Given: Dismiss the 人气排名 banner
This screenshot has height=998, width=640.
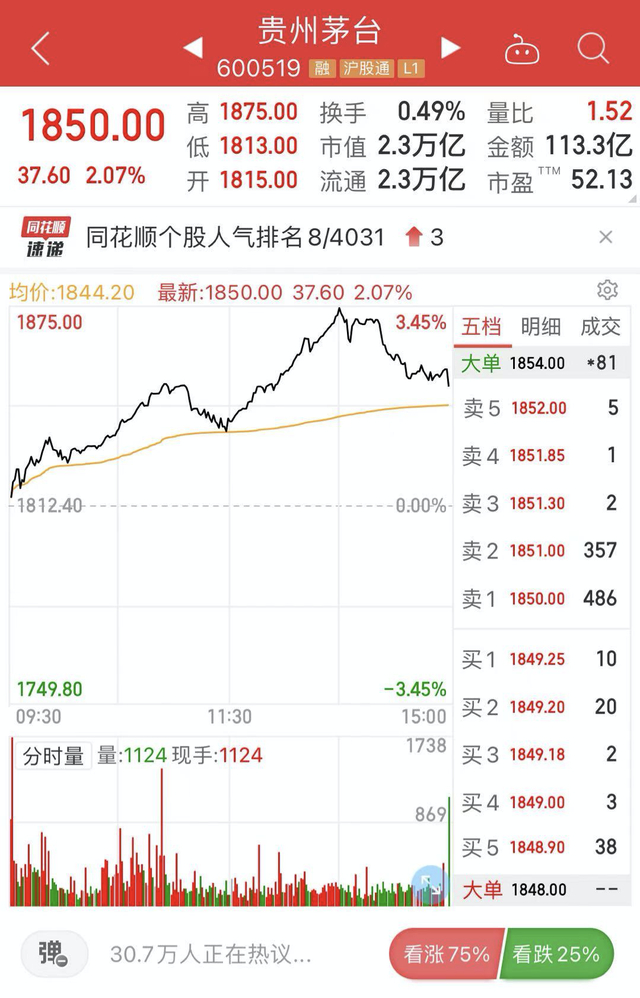Looking at the screenshot, I should [605, 237].
